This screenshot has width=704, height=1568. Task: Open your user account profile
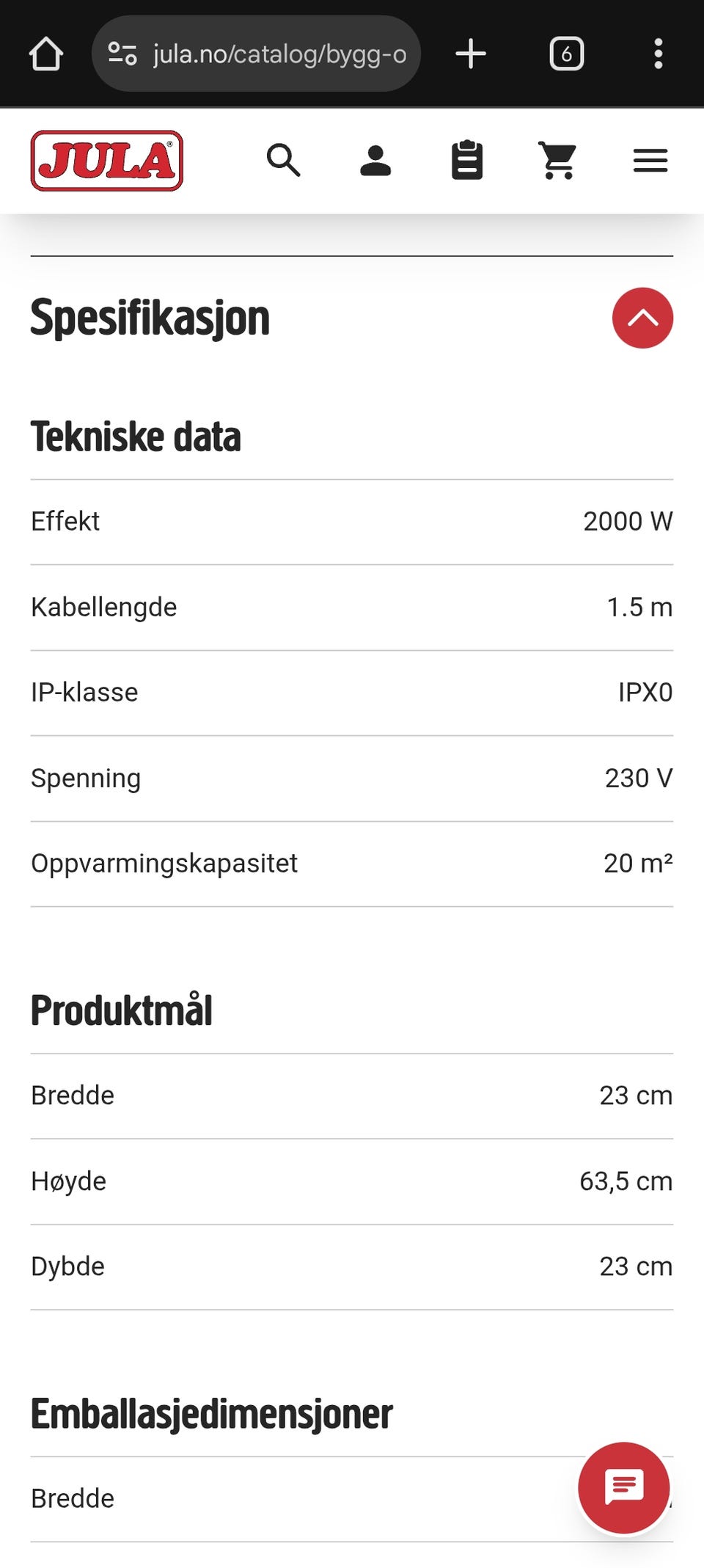click(x=375, y=161)
